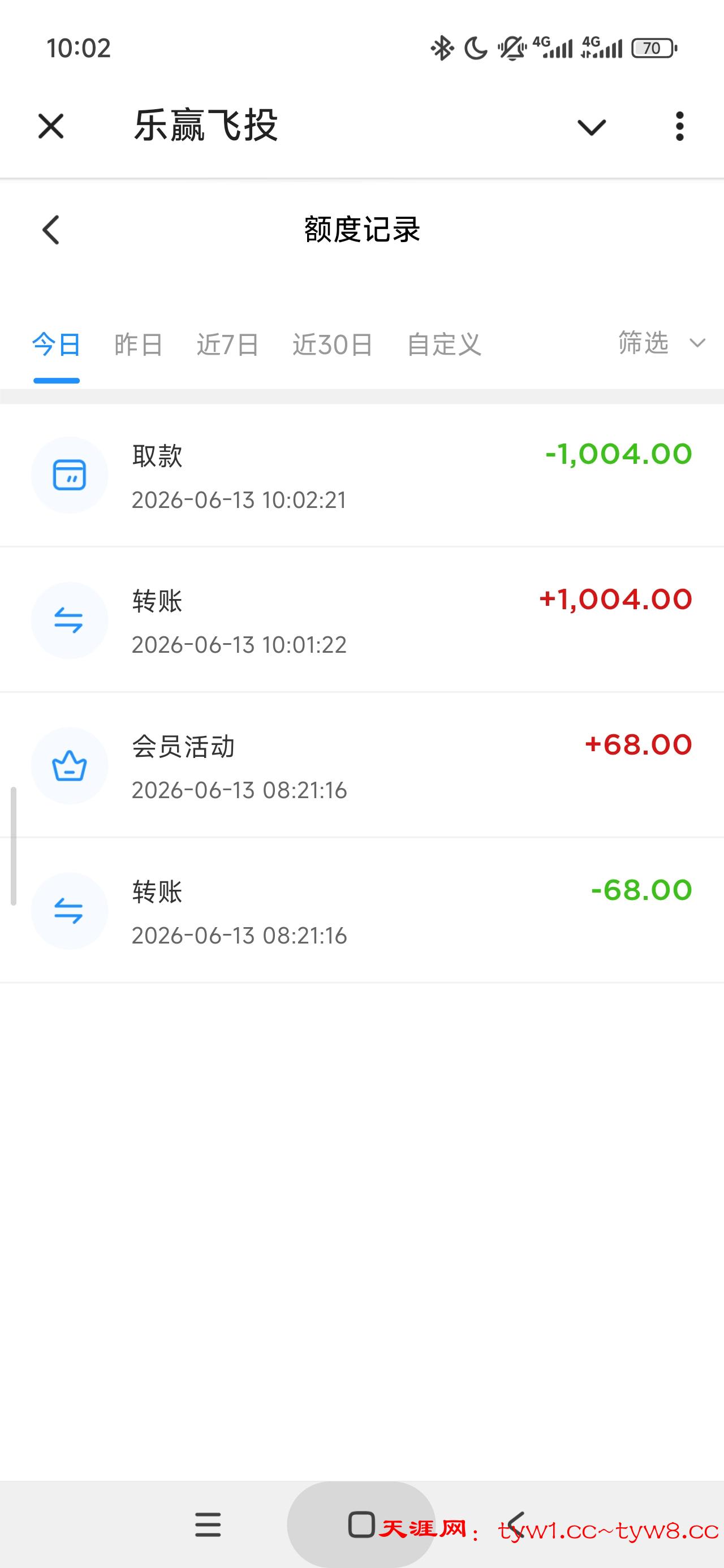Open the 转账 +1,004.00 record

coord(361,621)
